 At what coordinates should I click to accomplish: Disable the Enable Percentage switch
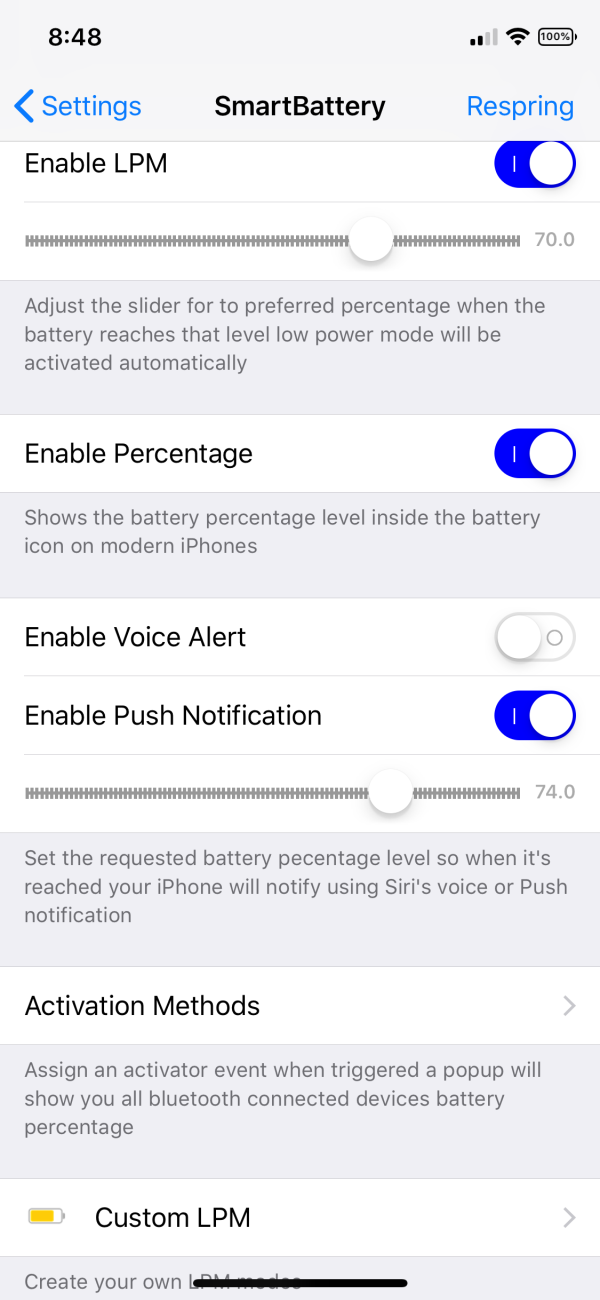click(534, 454)
